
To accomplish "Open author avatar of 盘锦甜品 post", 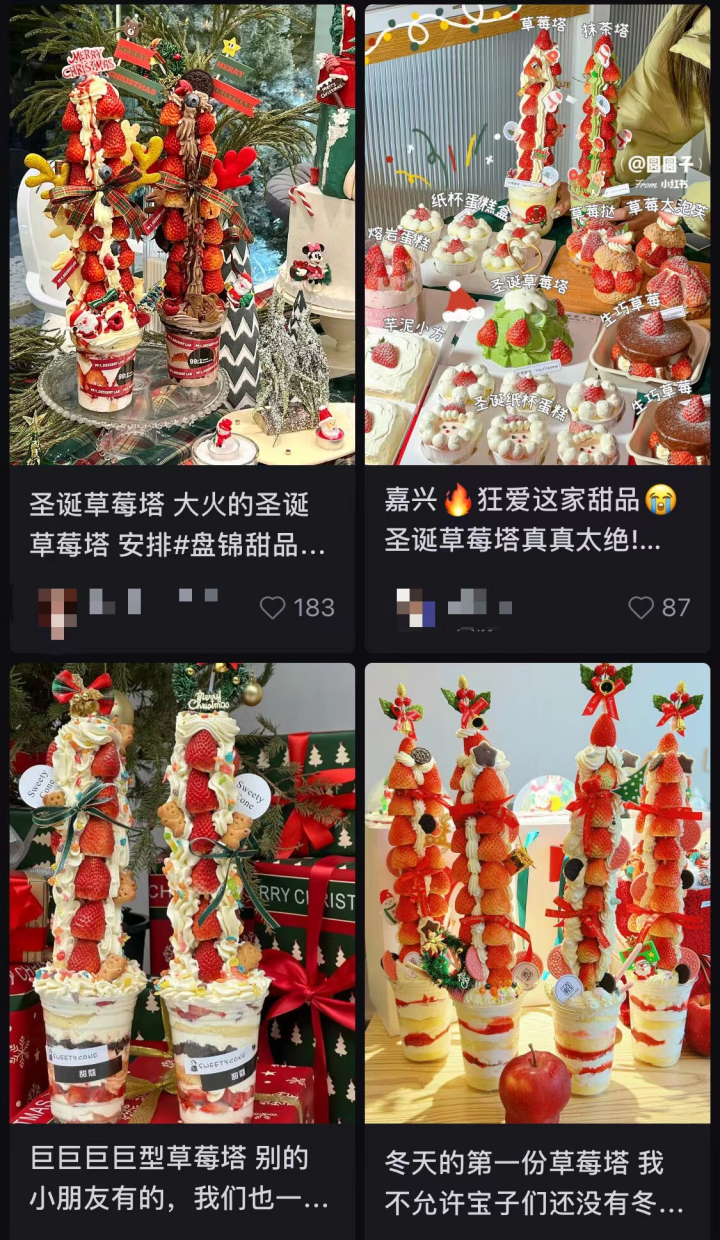I will (x=57, y=607).
